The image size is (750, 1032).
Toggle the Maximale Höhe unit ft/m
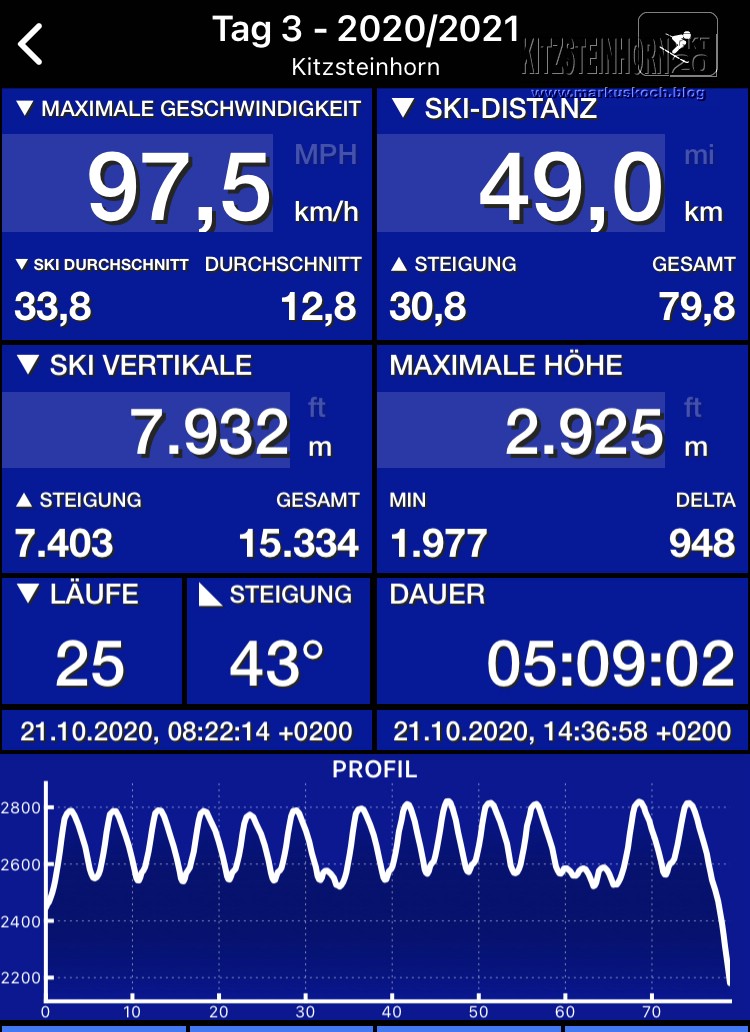pos(694,428)
